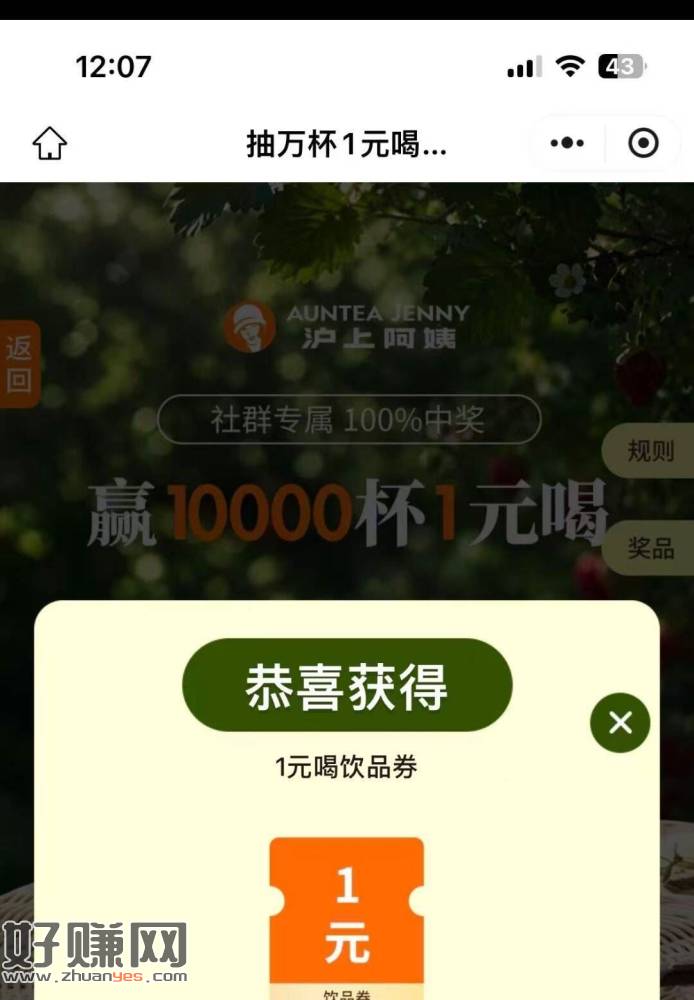
Task: Close the mini program via circle icon
Action: coord(643,143)
